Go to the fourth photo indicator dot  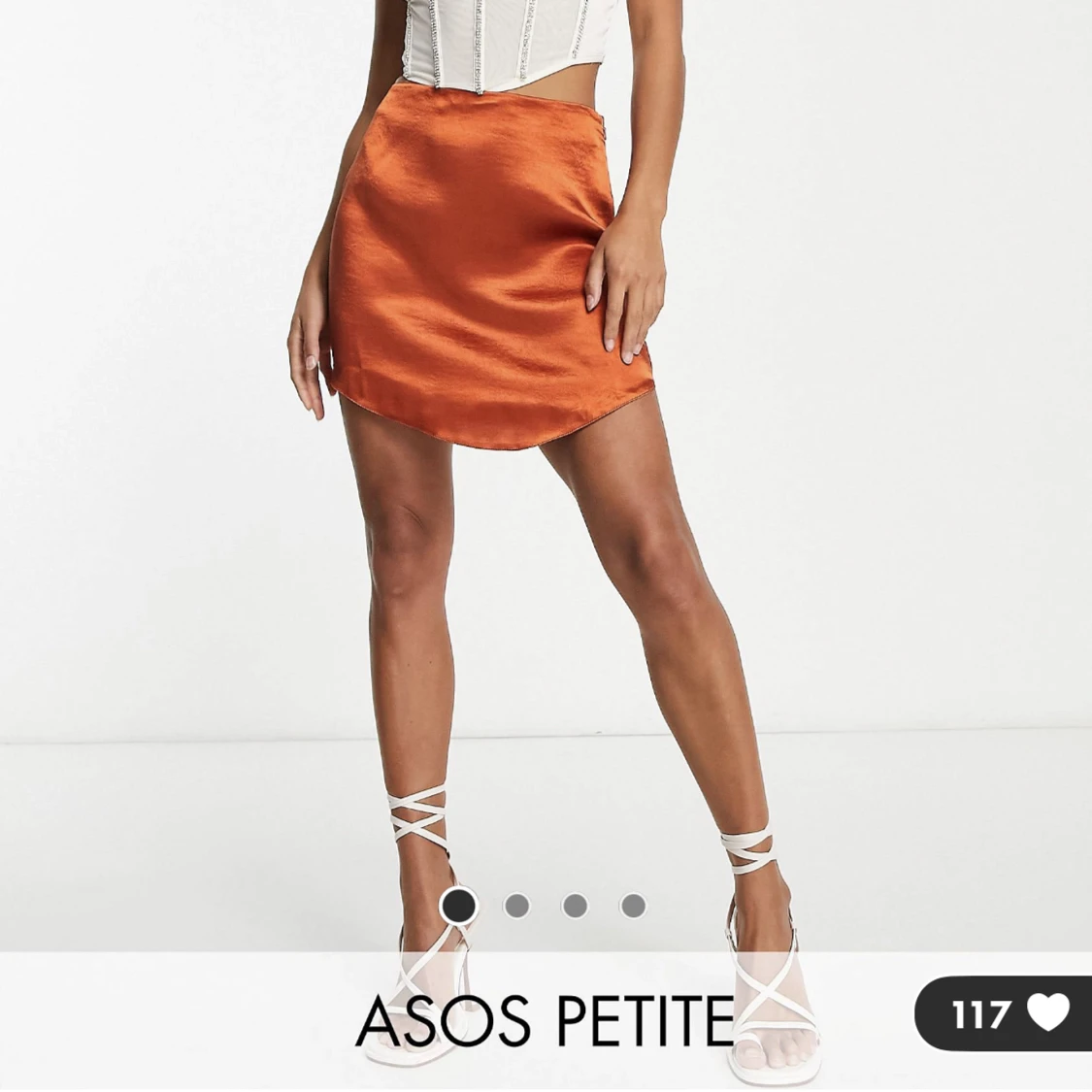[x=633, y=907]
